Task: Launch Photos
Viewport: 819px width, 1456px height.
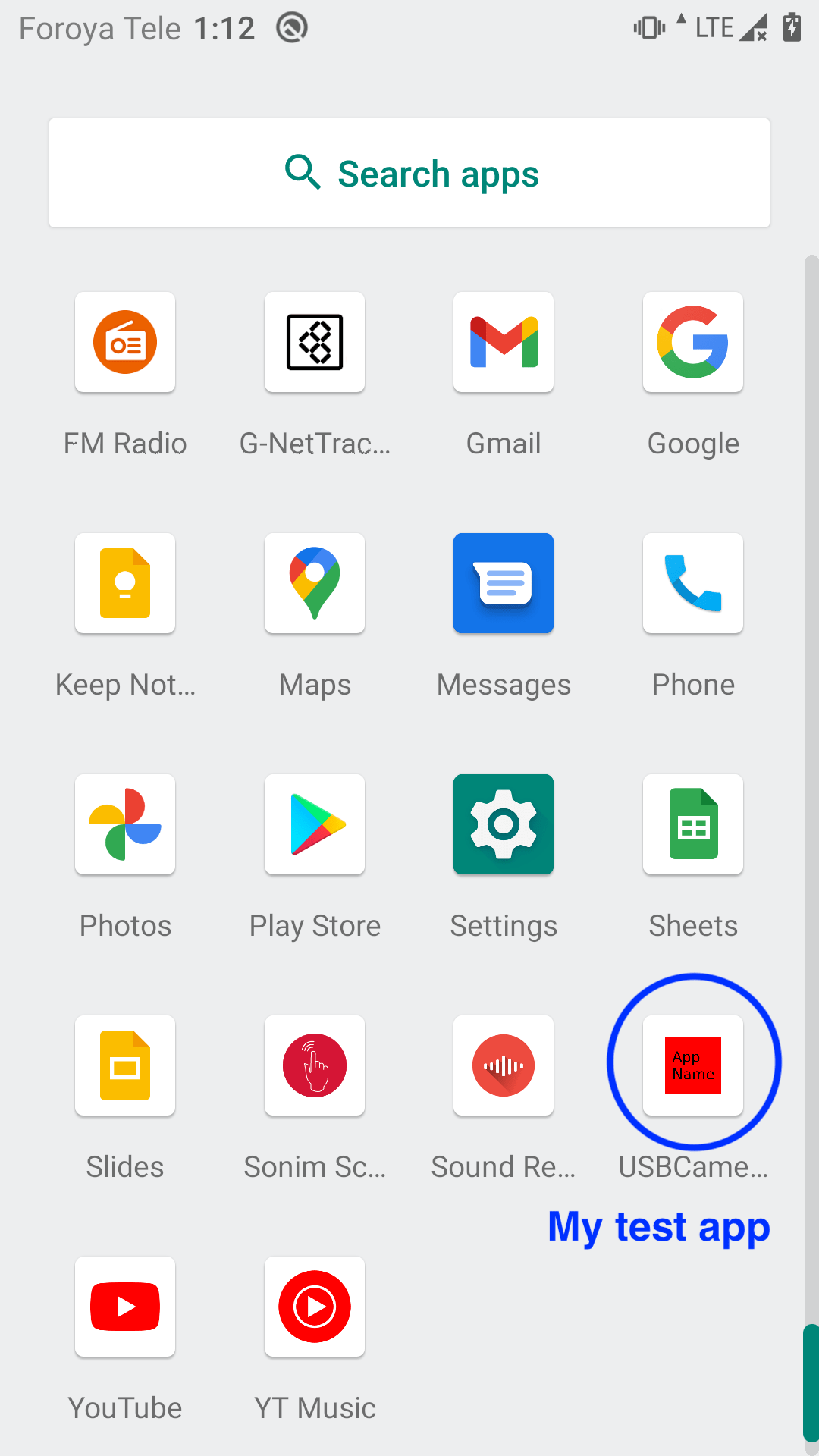Action: pyautogui.click(x=125, y=825)
